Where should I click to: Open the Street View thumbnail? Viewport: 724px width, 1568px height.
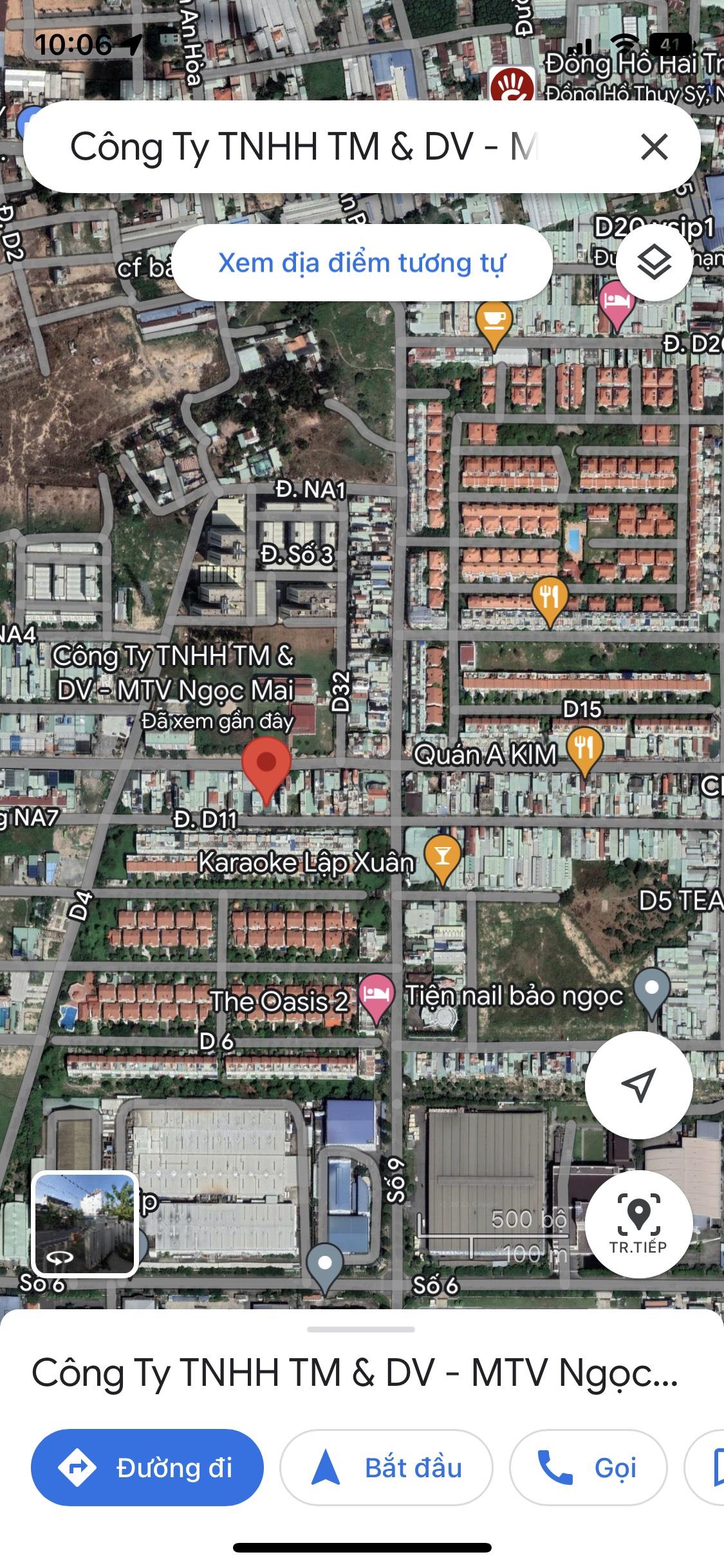point(85,1224)
